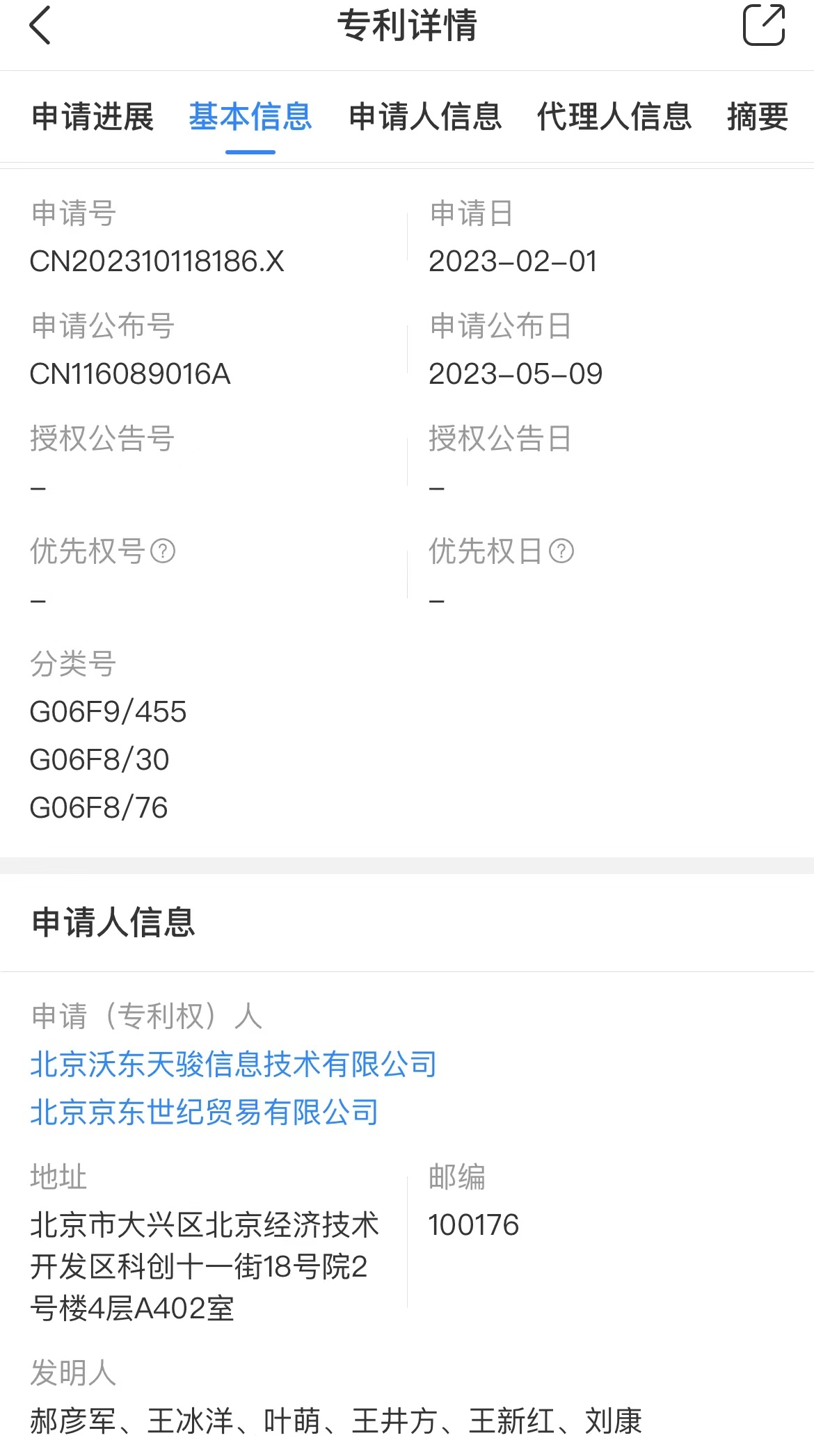Image resolution: width=814 pixels, height=1456 pixels.
Task: Open the 代理人信息 tab
Action: click(x=614, y=116)
